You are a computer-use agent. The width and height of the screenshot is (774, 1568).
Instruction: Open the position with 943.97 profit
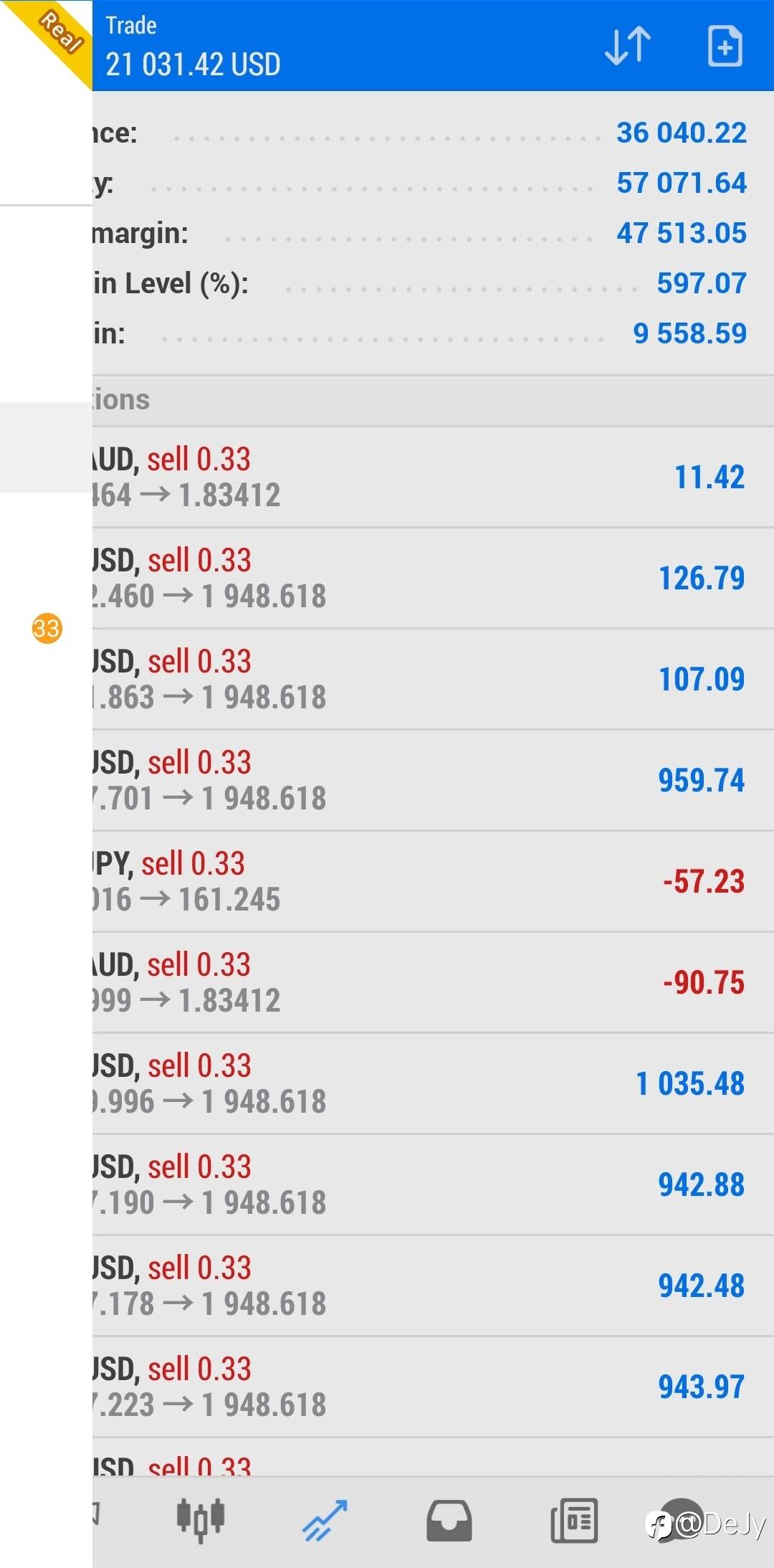pyautogui.click(x=433, y=1387)
